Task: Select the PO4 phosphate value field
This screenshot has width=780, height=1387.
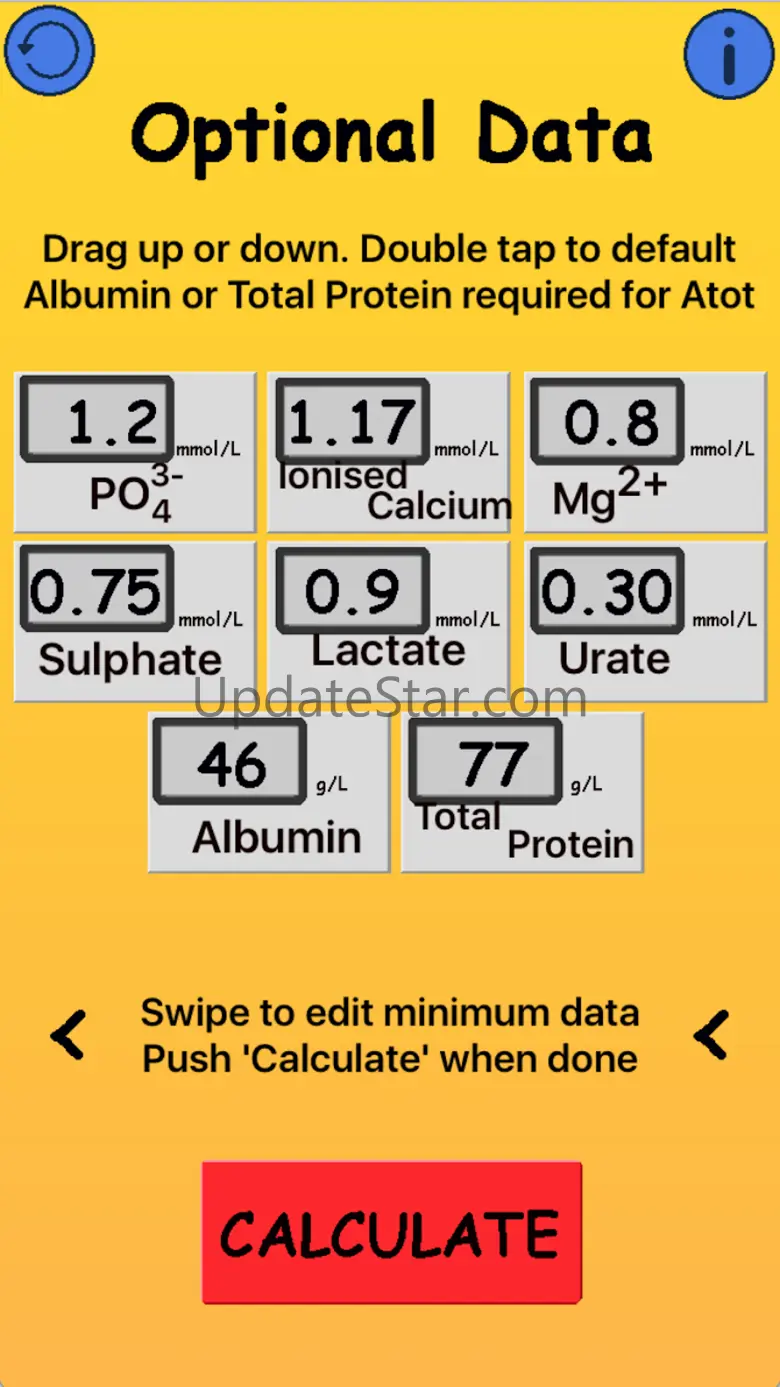Action: 97,420
